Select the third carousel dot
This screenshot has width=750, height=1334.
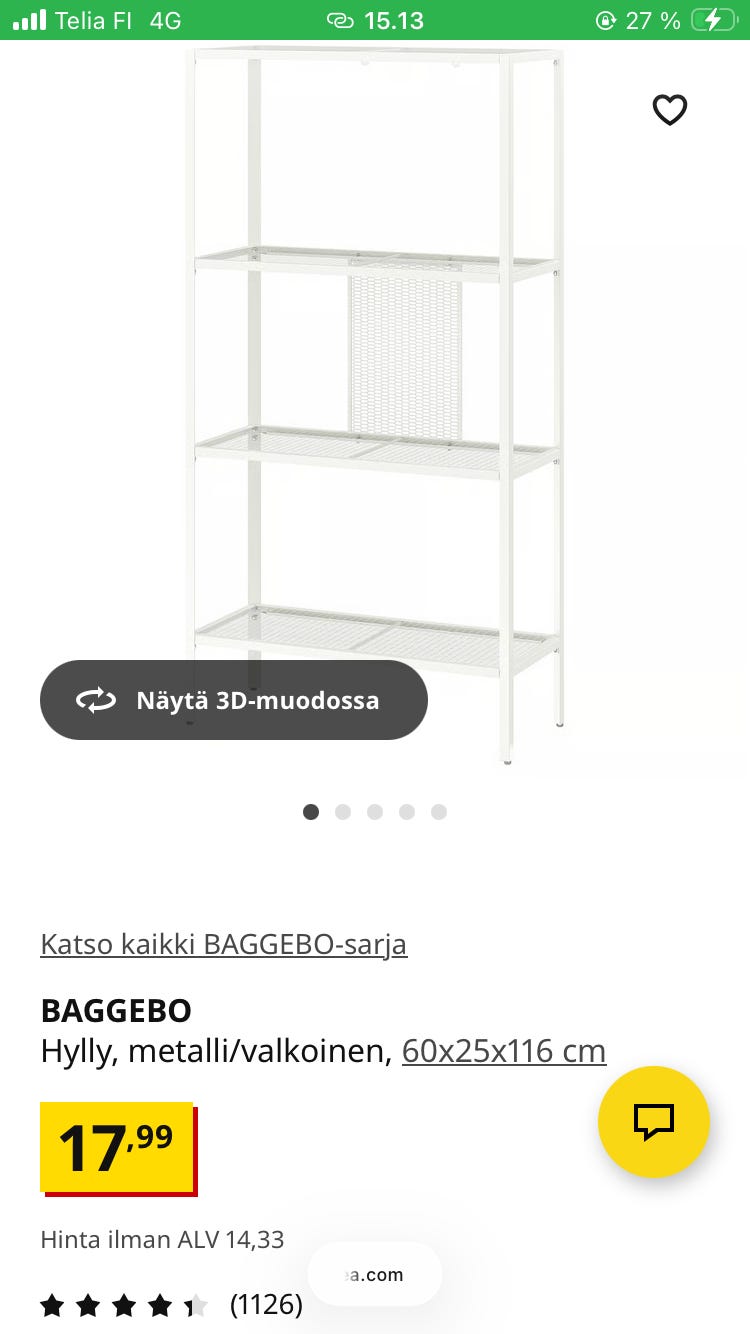tap(375, 812)
